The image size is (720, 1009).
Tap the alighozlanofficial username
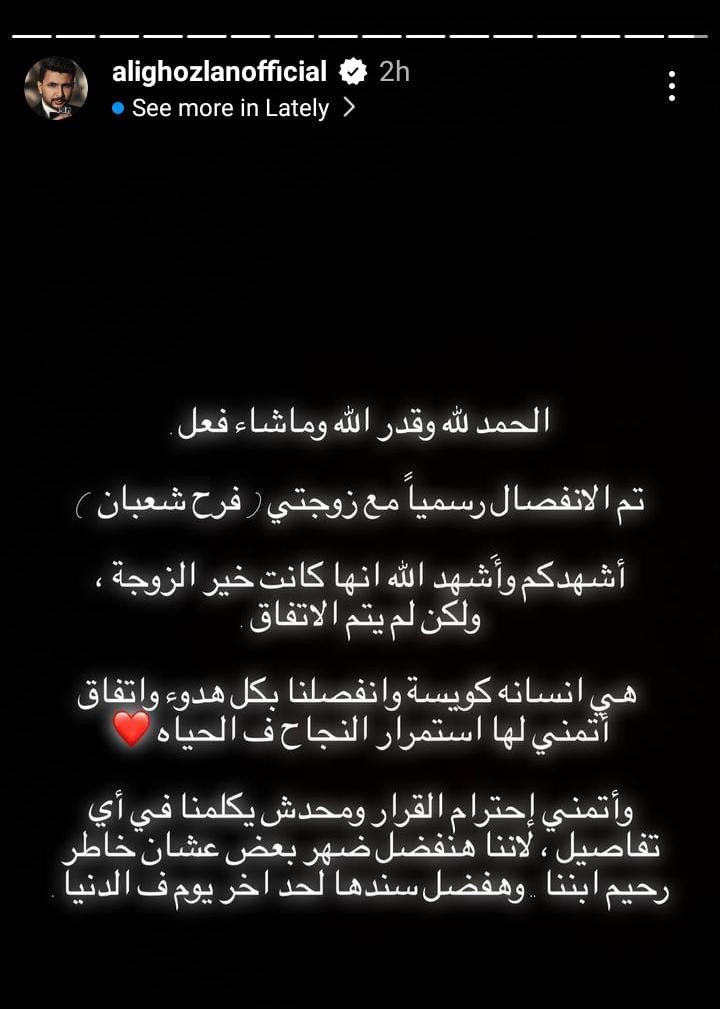pos(219,72)
